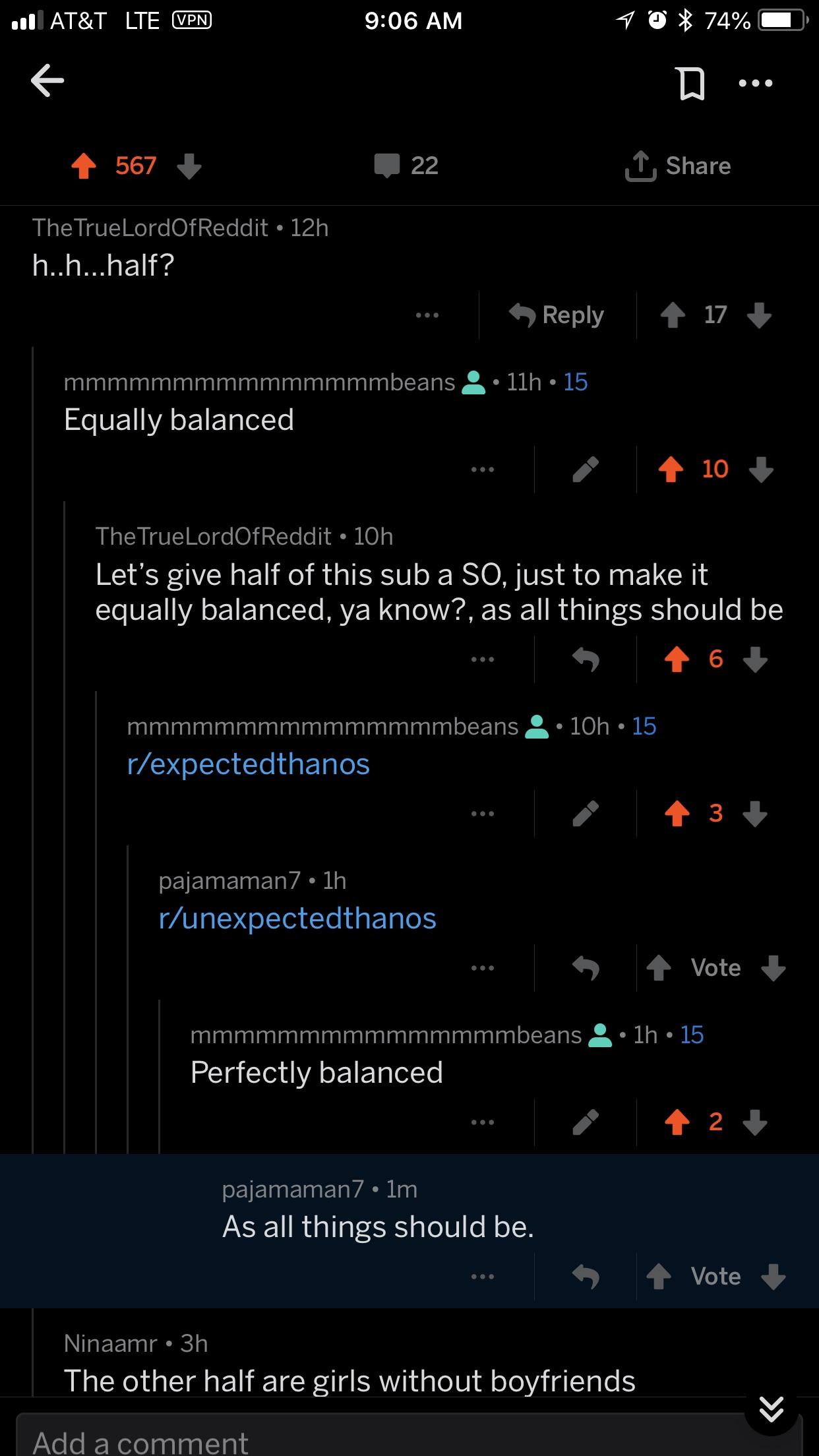The width and height of the screenshot is (819, 1456).
Task: Jump to next comment with double-chevron button
Action: [771, 1410]
